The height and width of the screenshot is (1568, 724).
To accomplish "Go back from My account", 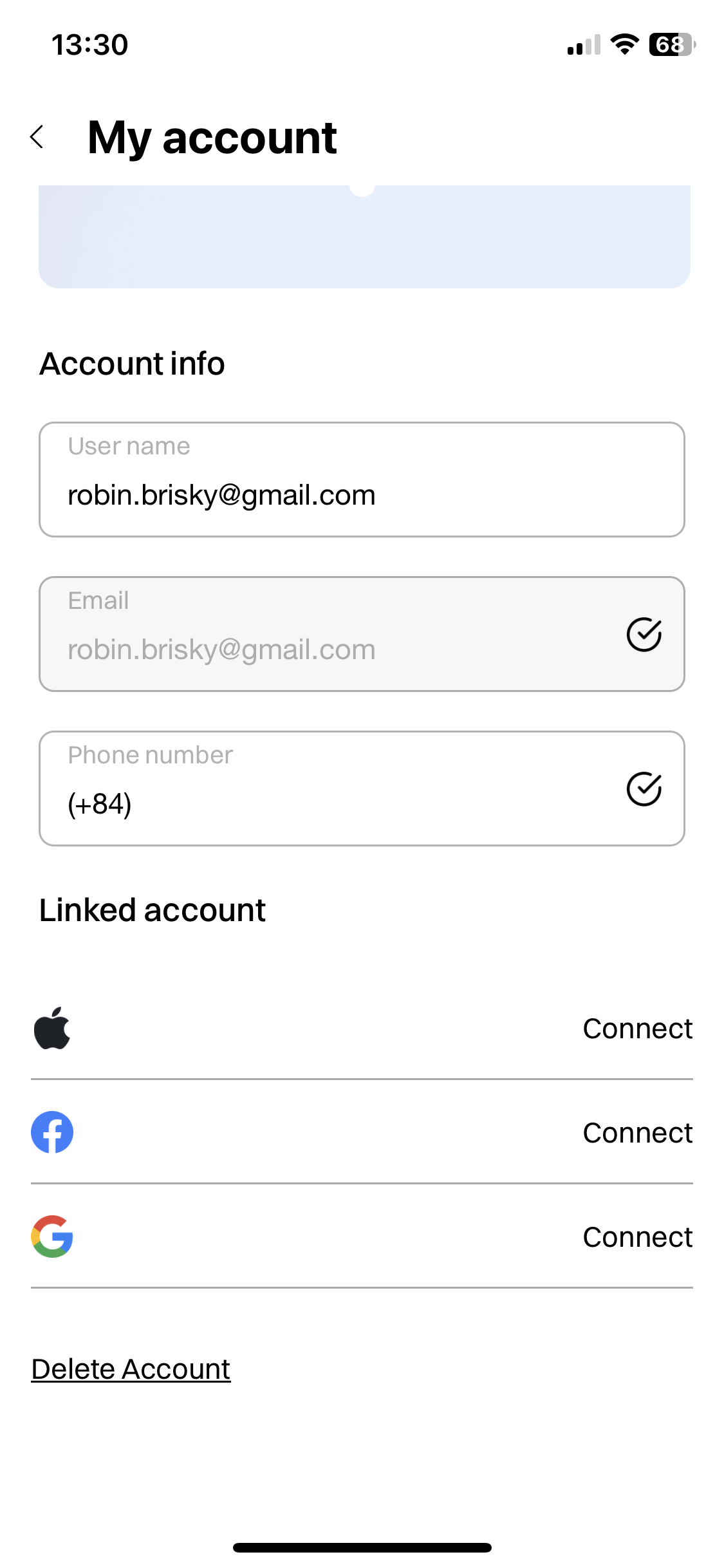I will (37, 137).
